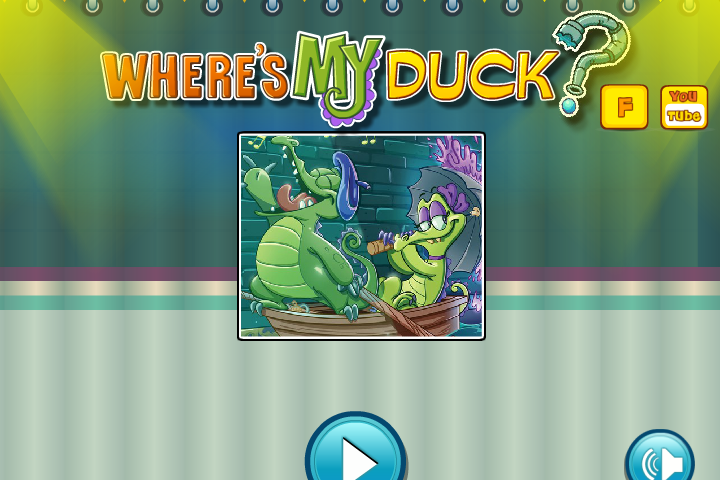720x480 pixels.
Task: Open the YouTube button
Action: click(x=684, y=107)
